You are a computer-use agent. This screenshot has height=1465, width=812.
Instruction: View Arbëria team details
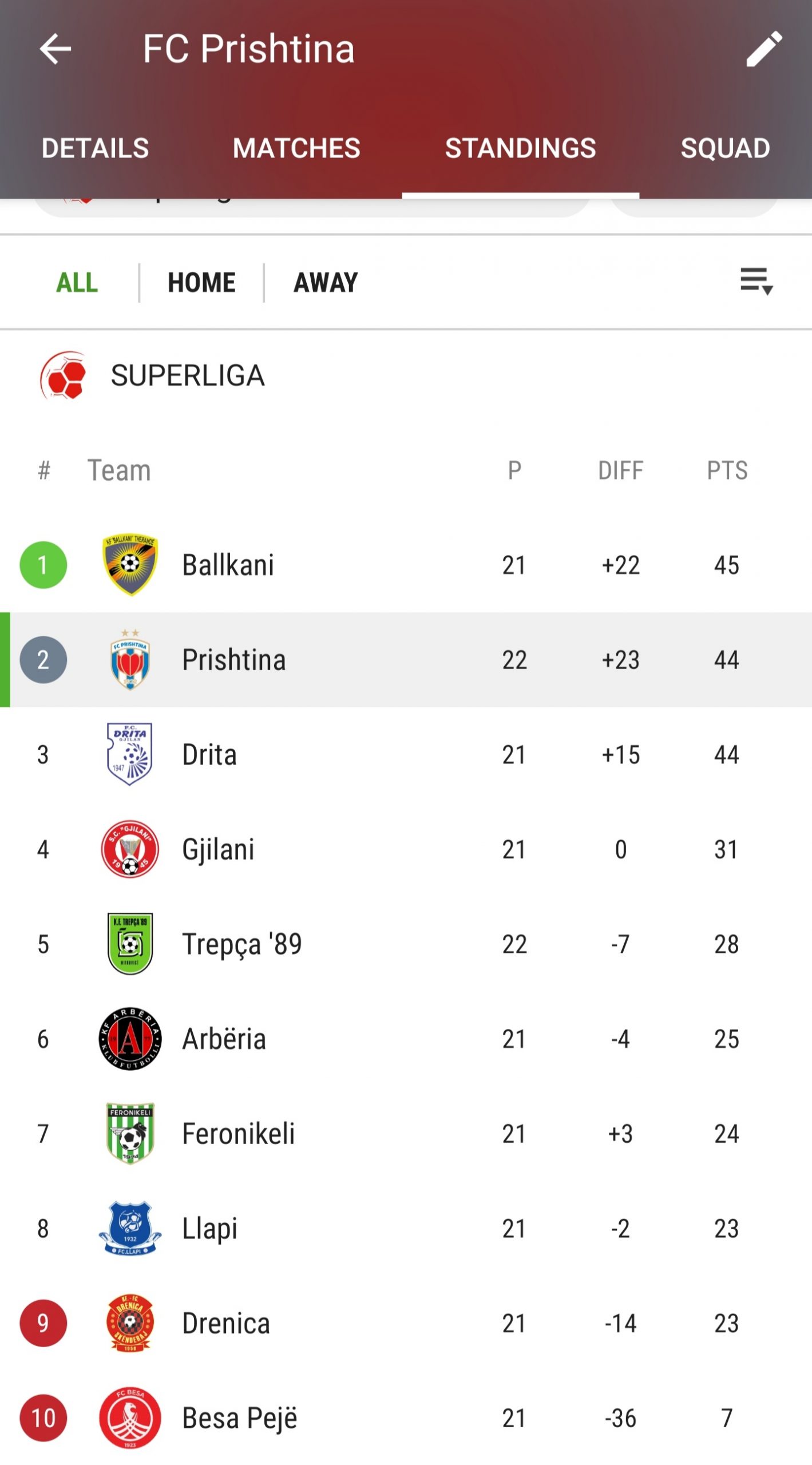point(224,1039)
